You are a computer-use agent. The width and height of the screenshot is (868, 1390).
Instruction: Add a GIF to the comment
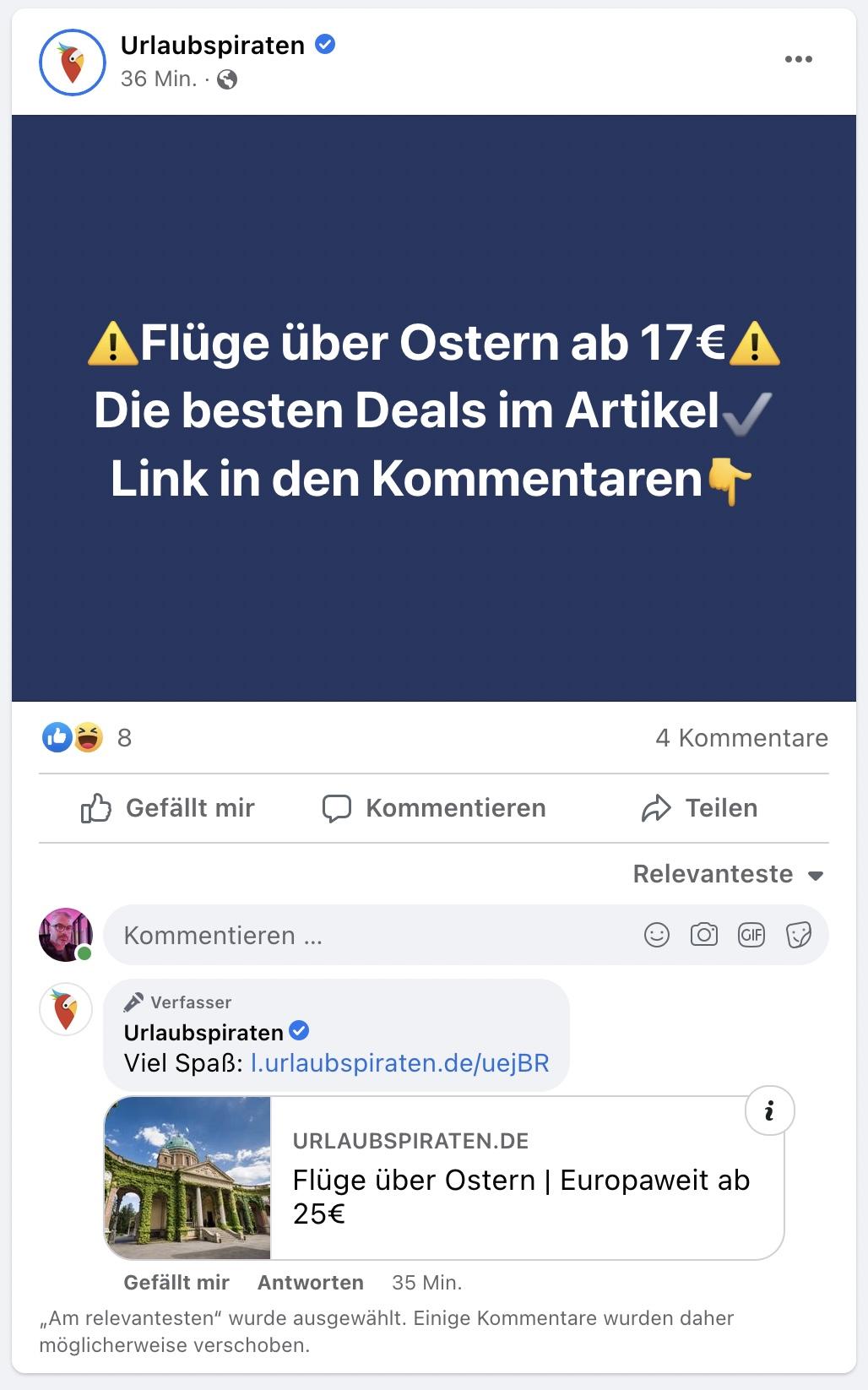[751, 935]
